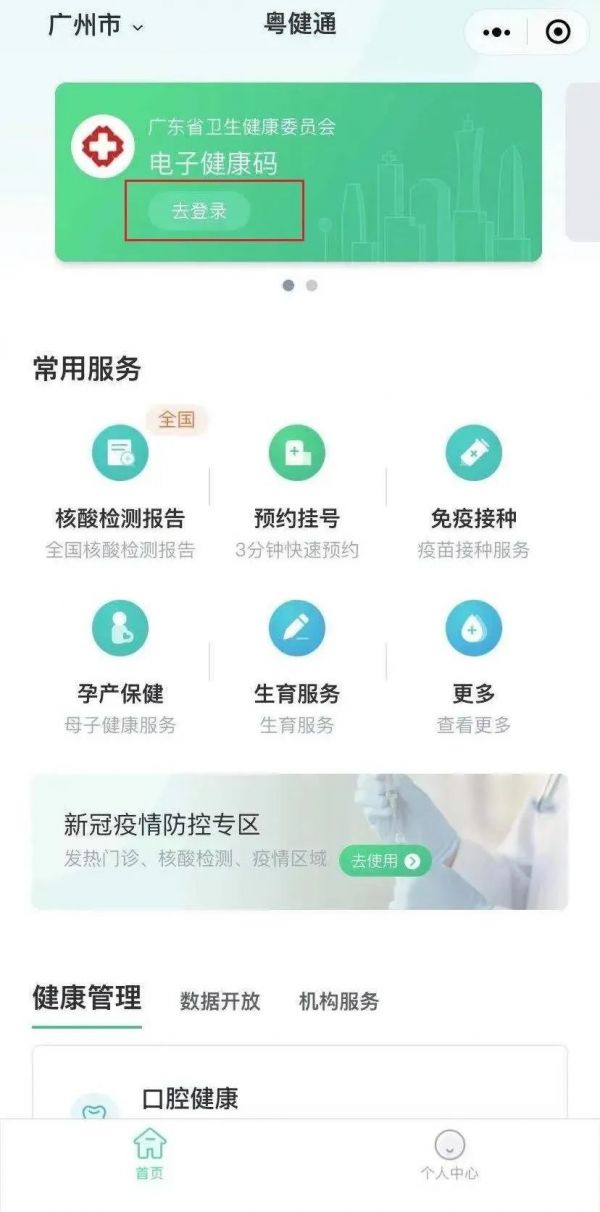
Task: Go to 首页 in bottom navigation
Action: click(150, 1157)
